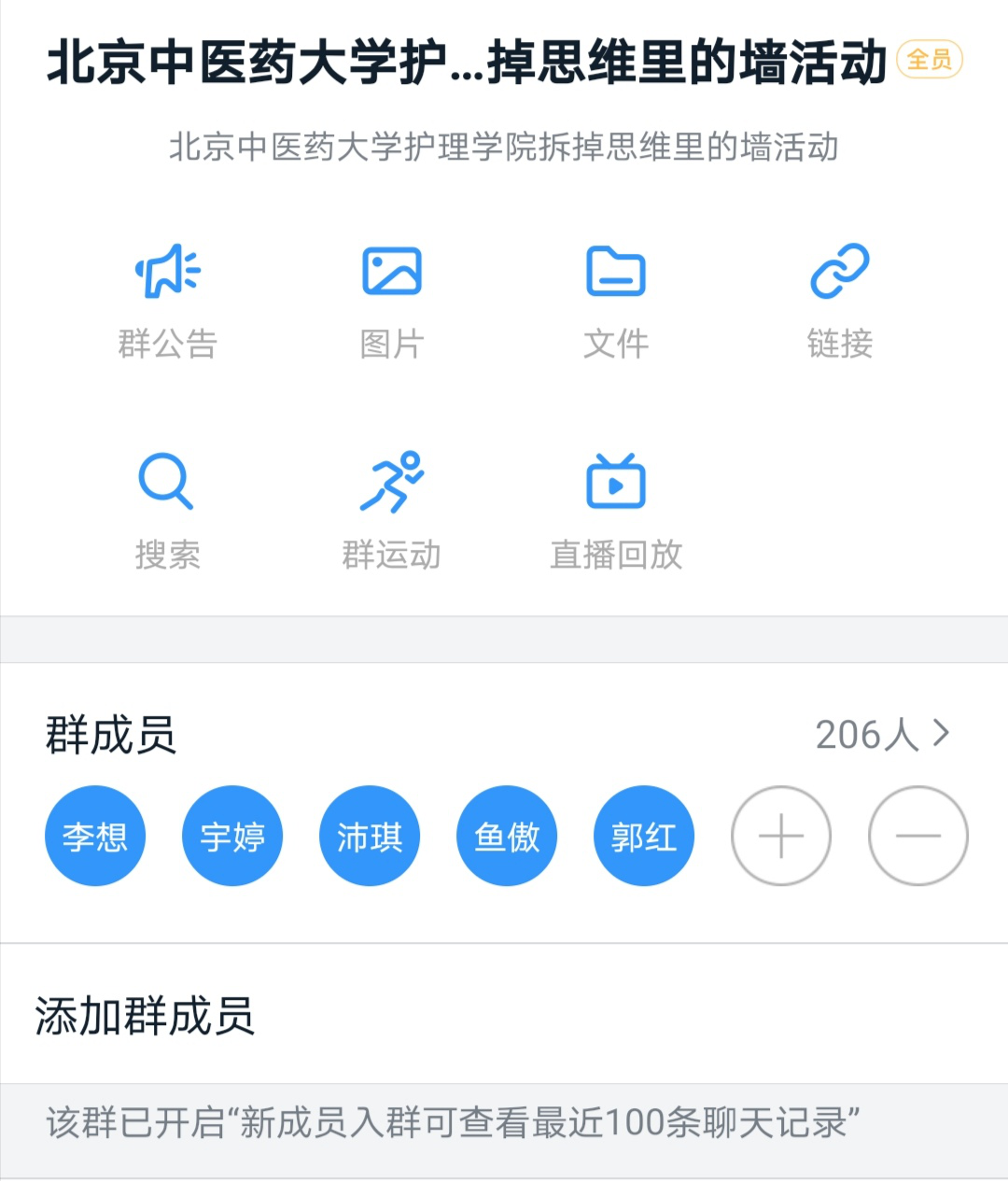Open the 添加群成员 row
The width and height of the screenshot is (1008, 1182).
(504, 1016)
